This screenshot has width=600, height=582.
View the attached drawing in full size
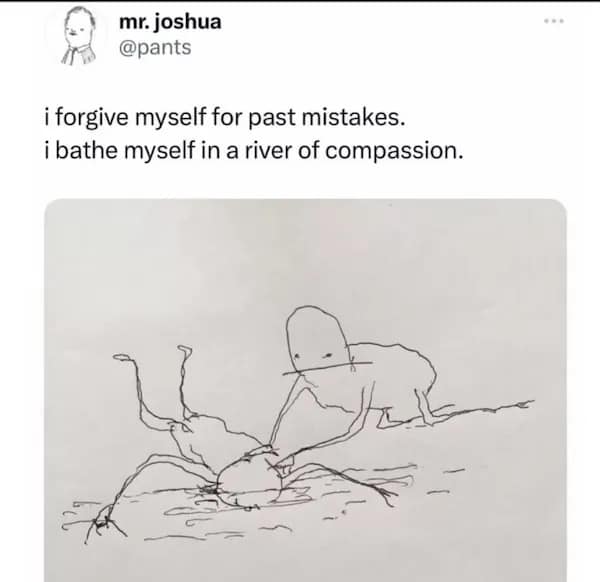pyautogui.click(x=305, y=390)
